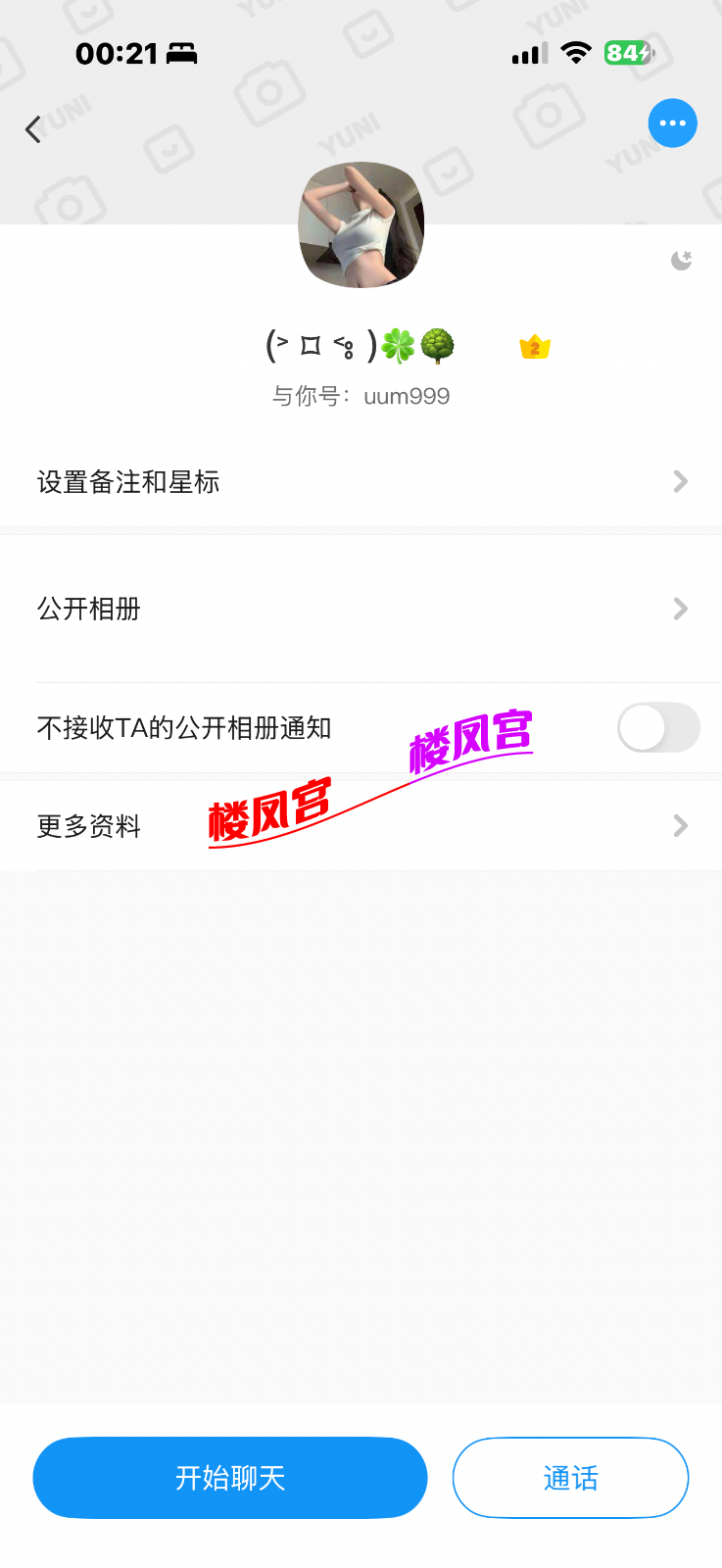The height and width of the screenshot is (1568, 722).
Task: Toggle 不接收TA的公开相册通知 switch
Action: click(x=657, y=728)
